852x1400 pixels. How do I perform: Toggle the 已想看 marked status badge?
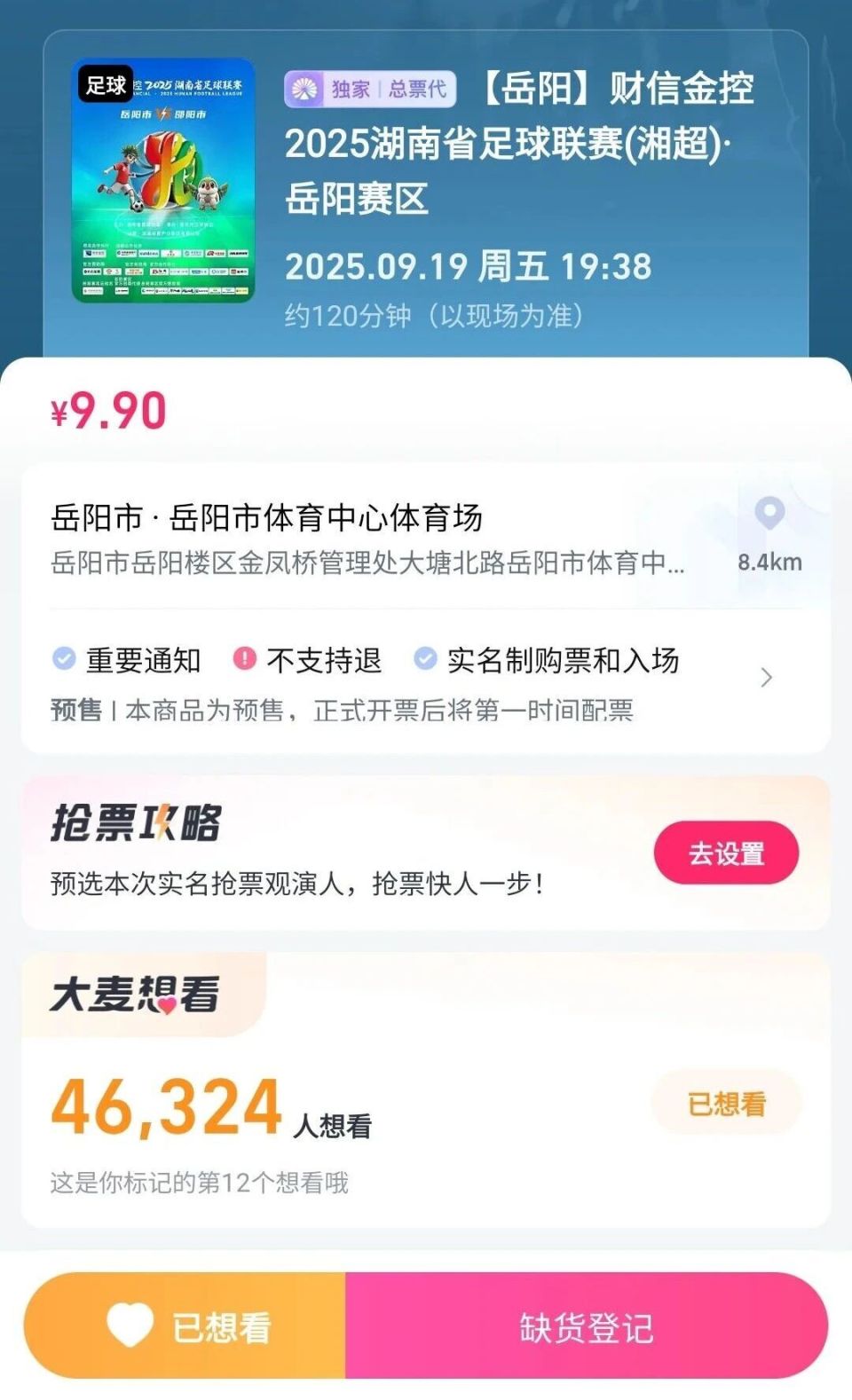point(726,1101)
